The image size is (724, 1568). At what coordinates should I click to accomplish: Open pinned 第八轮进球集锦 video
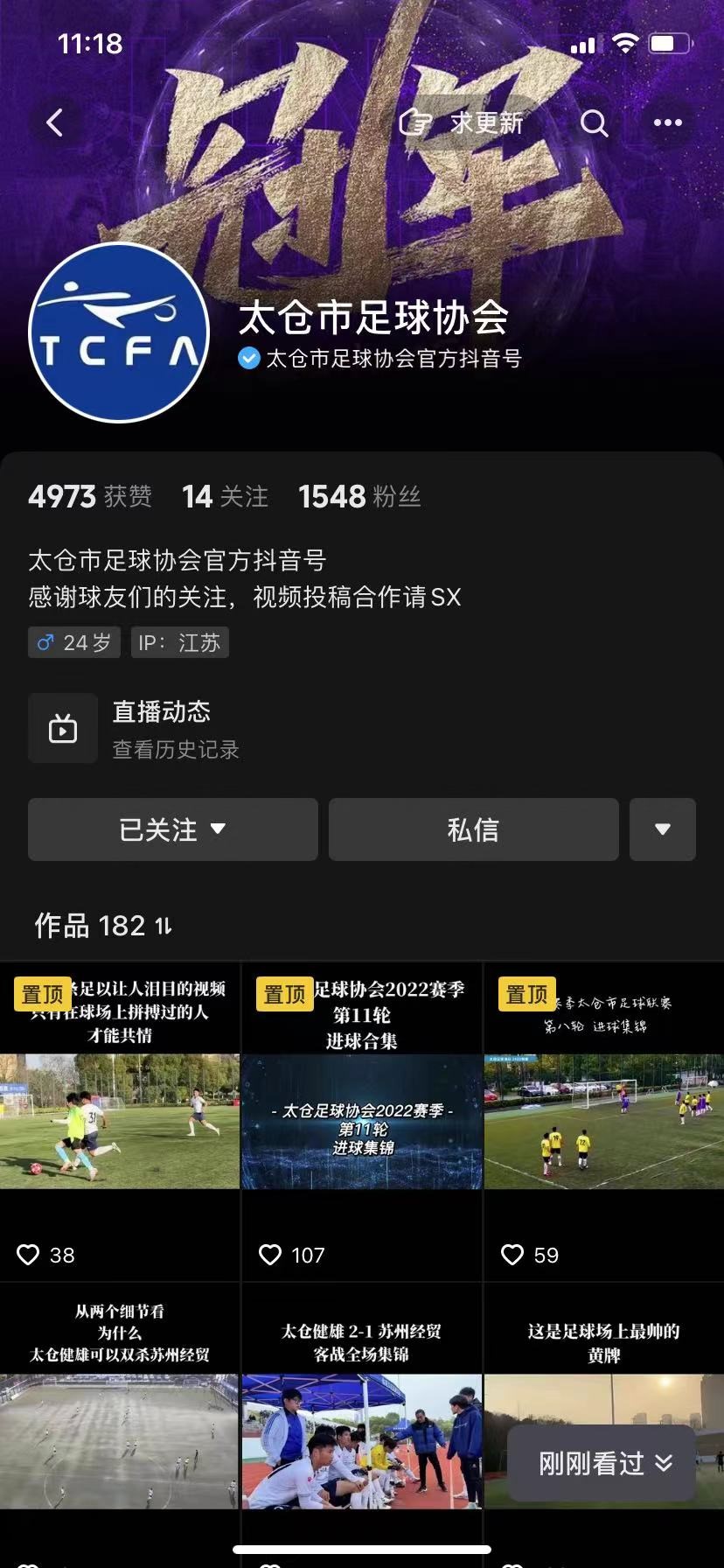(x=603, y=1121)
